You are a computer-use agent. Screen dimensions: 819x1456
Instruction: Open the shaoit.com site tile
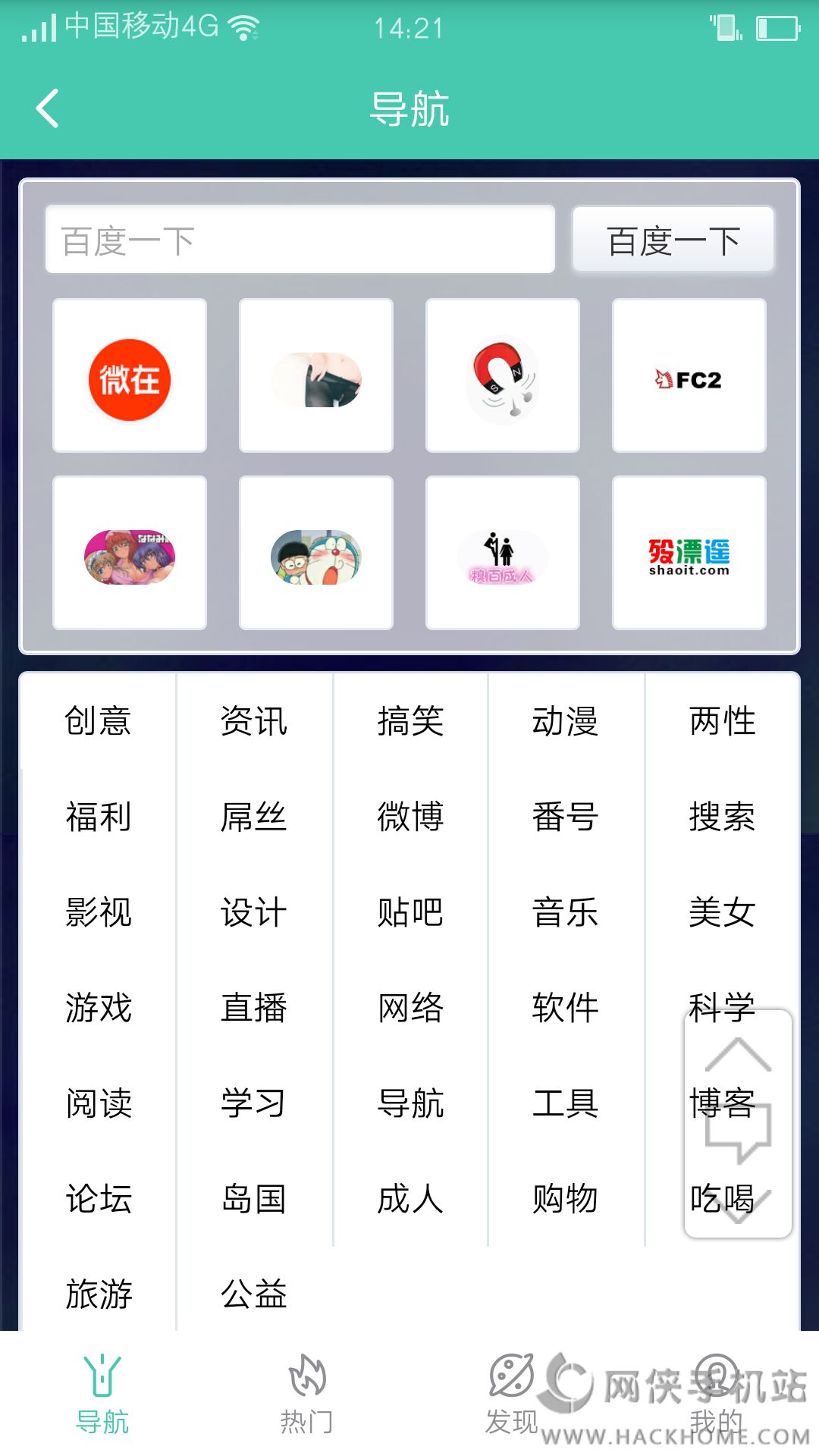pyautogui.click(x=689, y=554)
